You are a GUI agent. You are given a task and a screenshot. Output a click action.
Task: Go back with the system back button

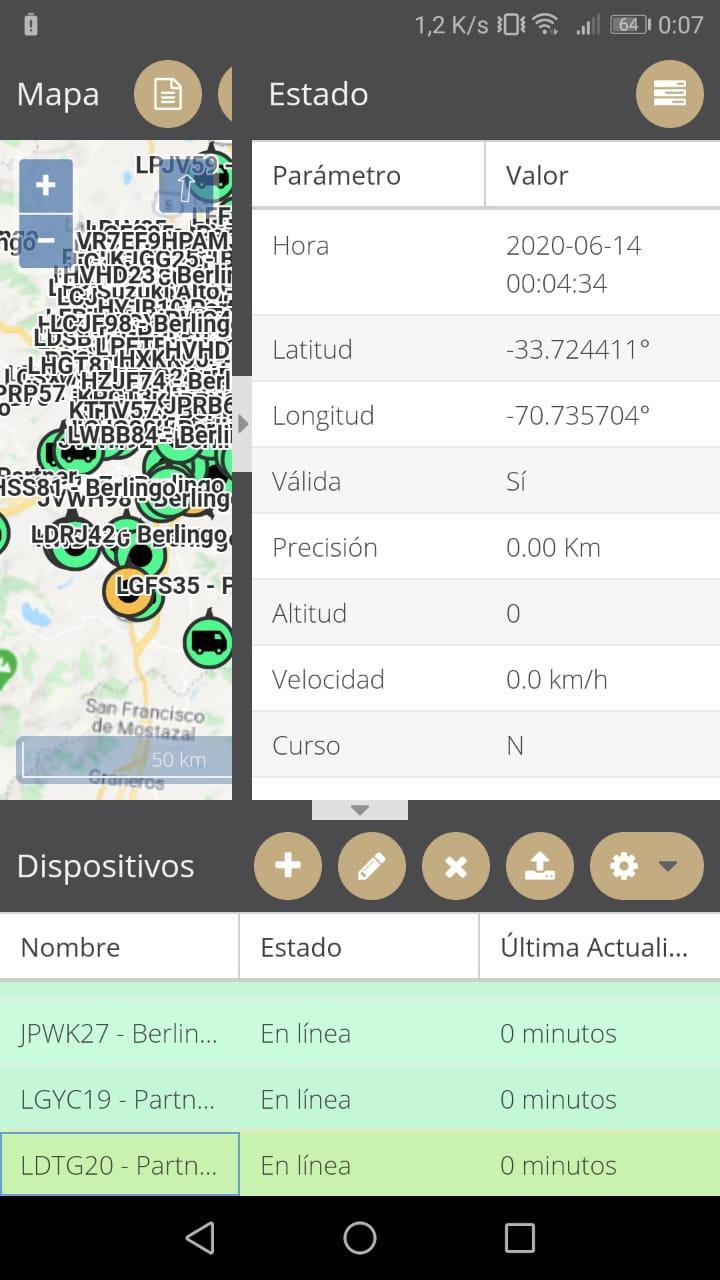point(200,1238)
